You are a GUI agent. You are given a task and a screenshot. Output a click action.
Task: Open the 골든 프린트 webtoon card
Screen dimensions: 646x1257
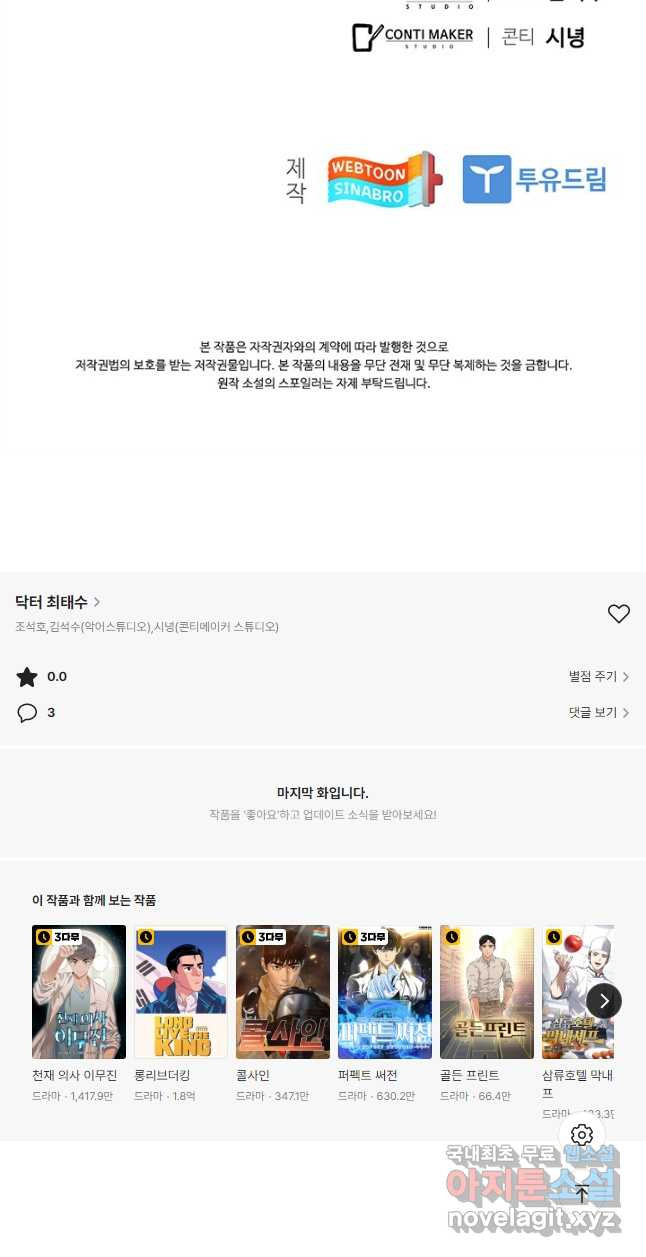(487, 992)
